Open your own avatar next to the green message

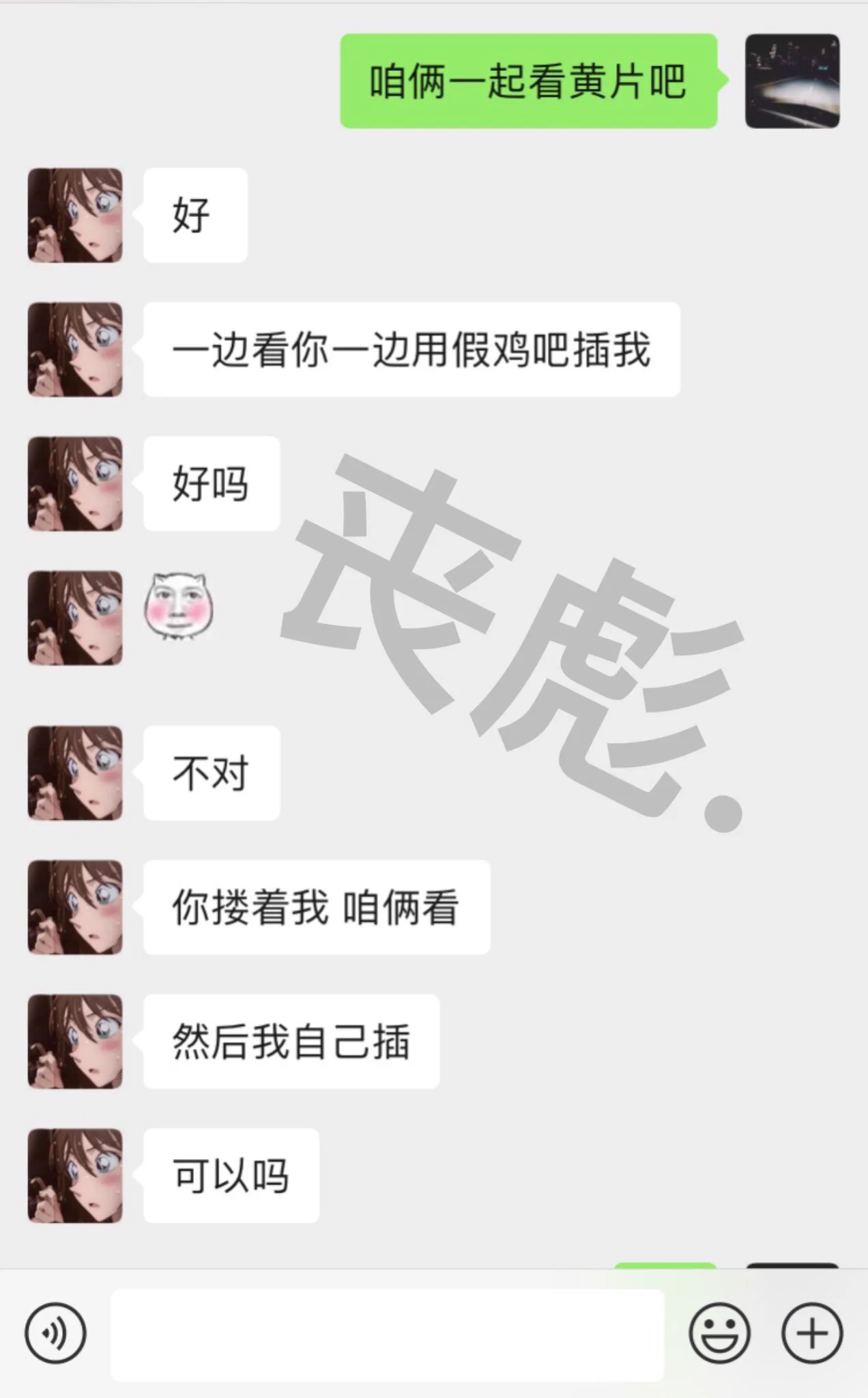(x=792, y=81)
